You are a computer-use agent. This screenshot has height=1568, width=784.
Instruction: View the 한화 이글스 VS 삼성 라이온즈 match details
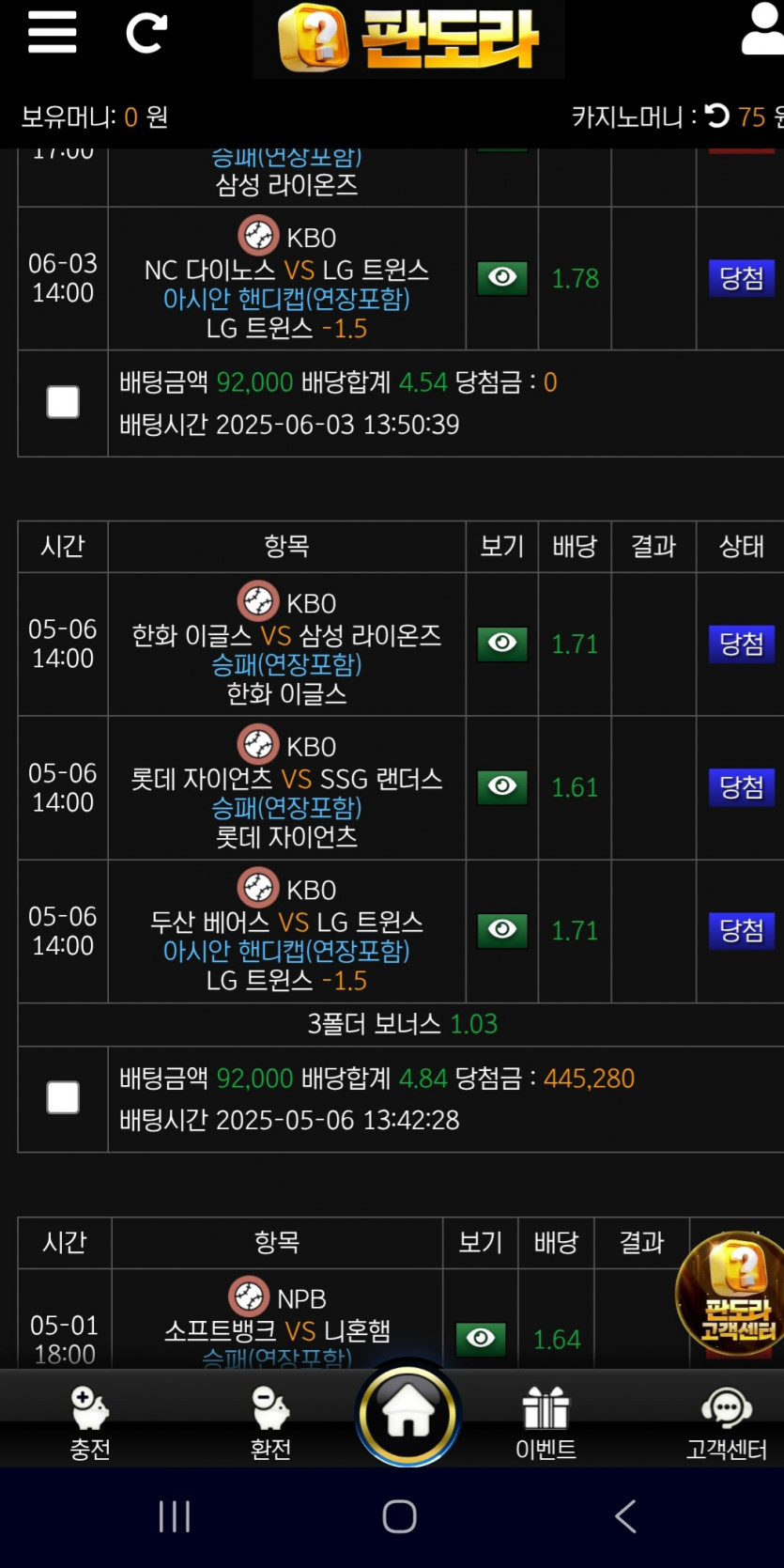pyautogui.click(x=502, y=644)
